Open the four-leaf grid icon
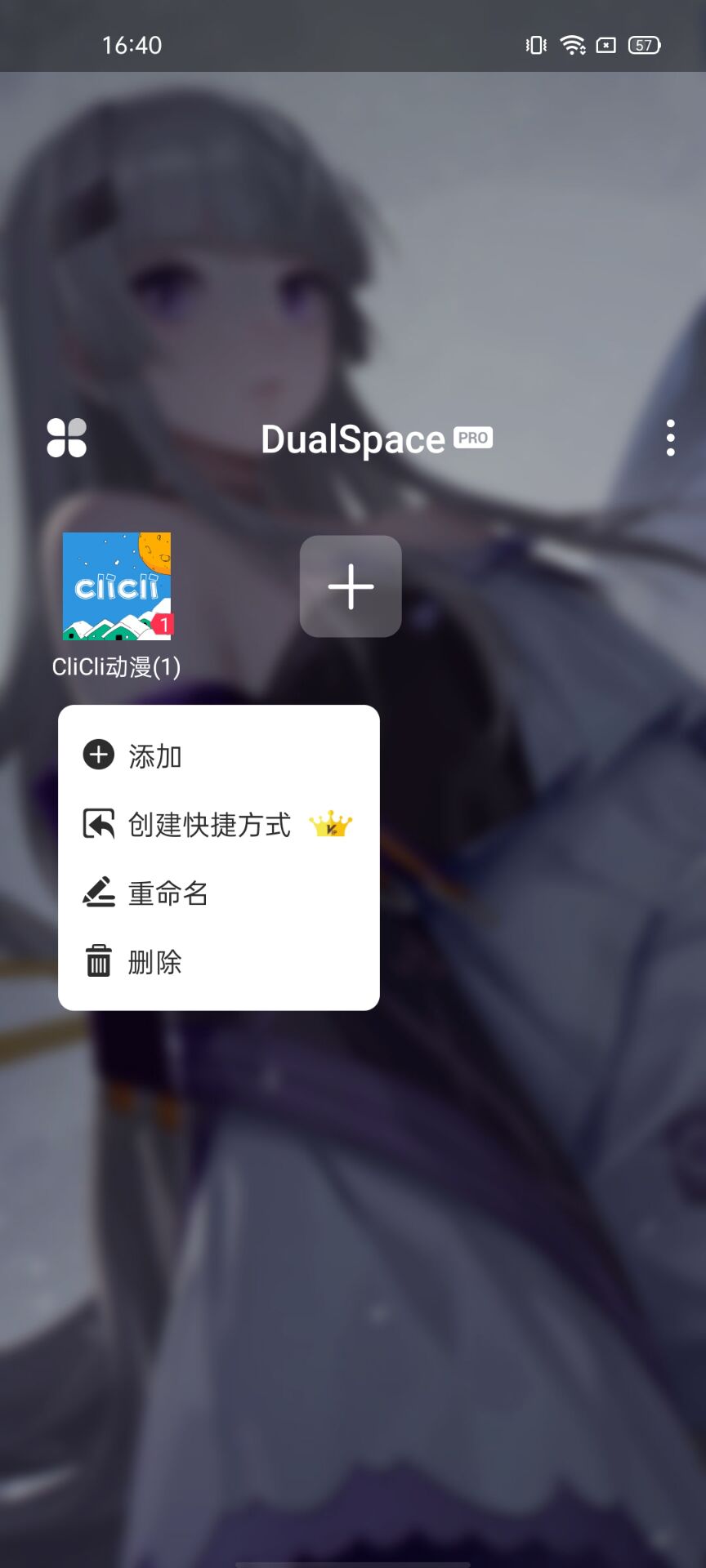The height and width of the screenshot is (1568, 706). pos(66,438)
